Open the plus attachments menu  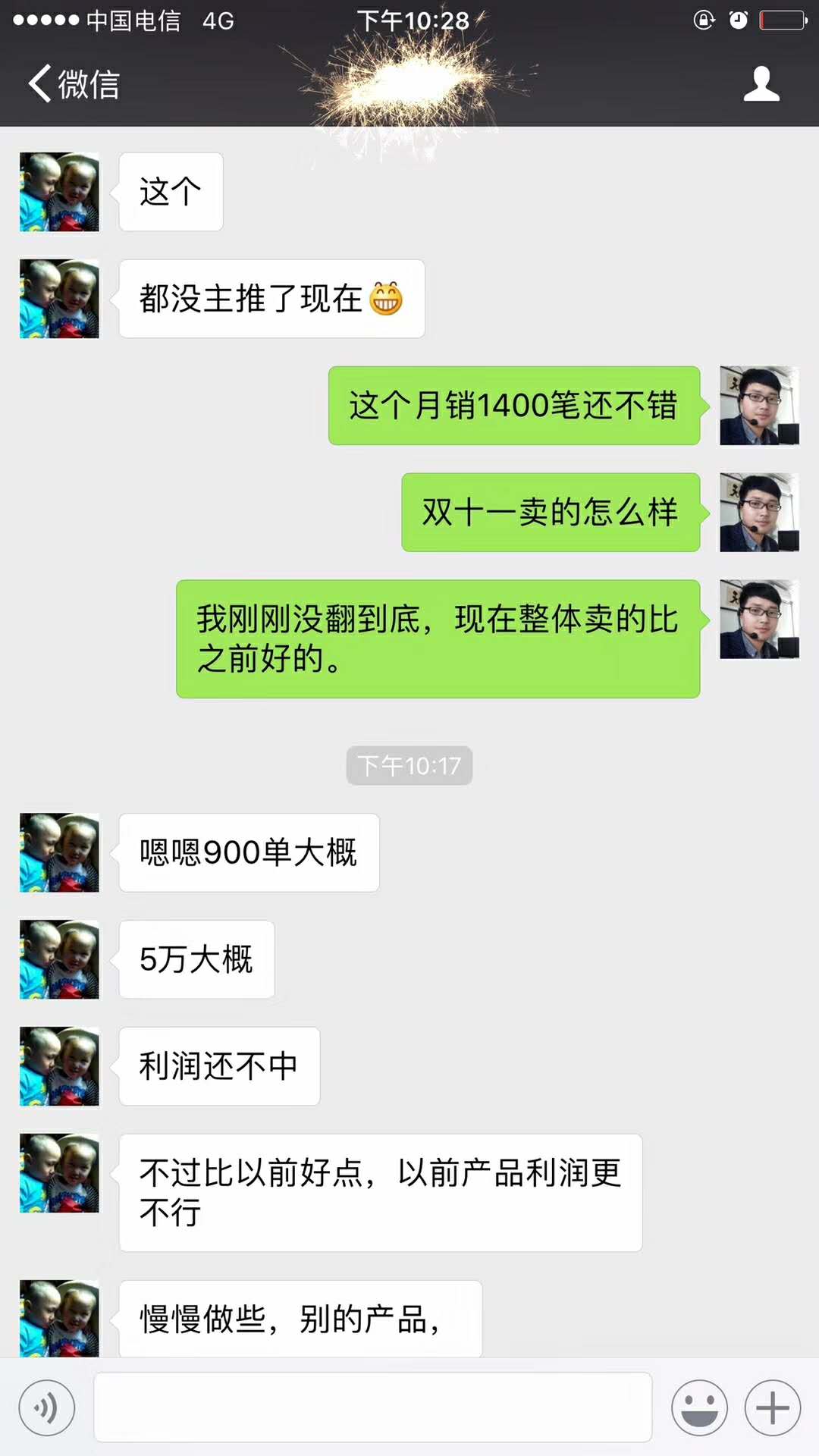pos(772,1408)
